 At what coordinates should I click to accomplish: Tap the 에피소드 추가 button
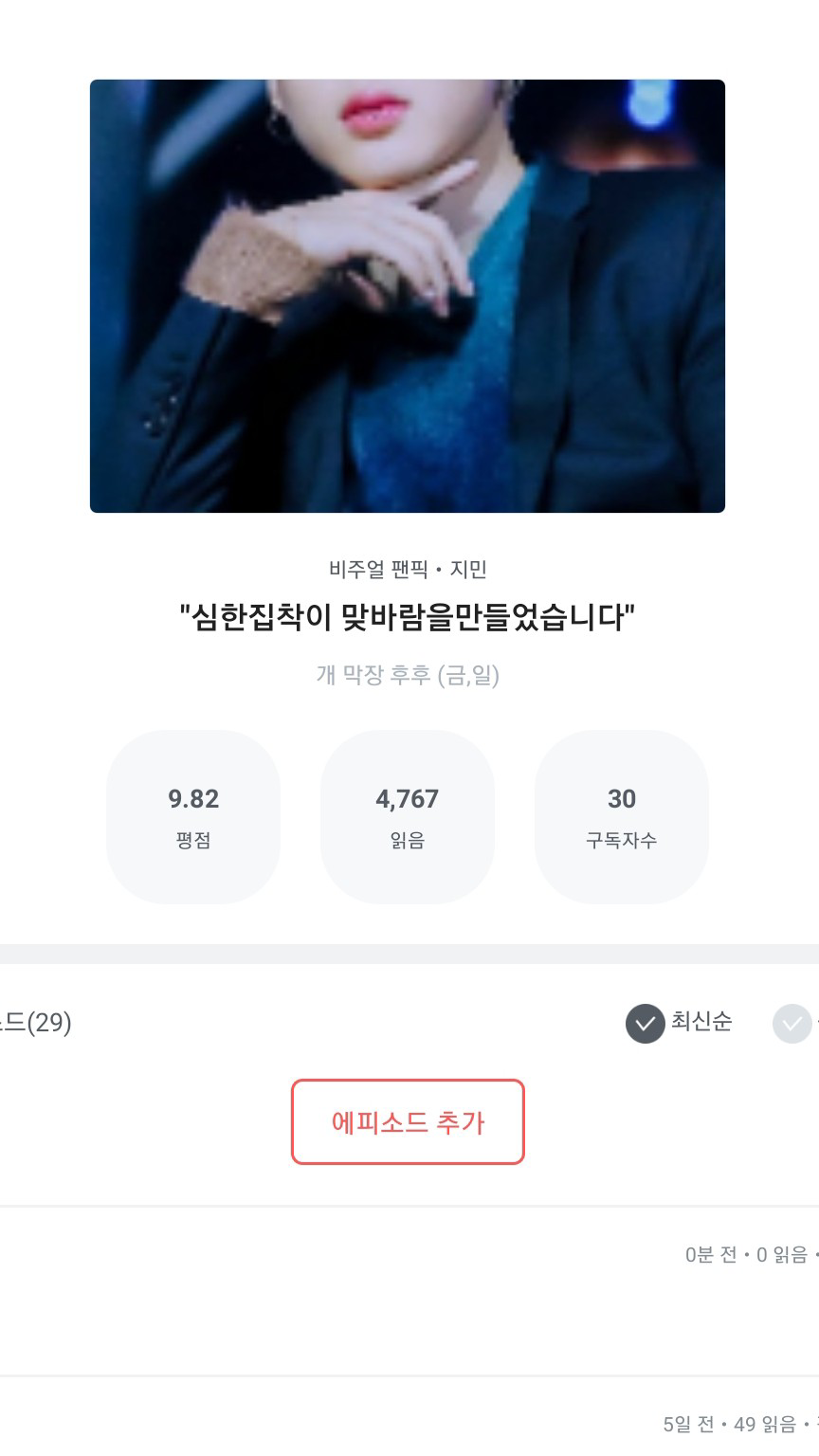pyautogui.click(x=408, y=1121)
